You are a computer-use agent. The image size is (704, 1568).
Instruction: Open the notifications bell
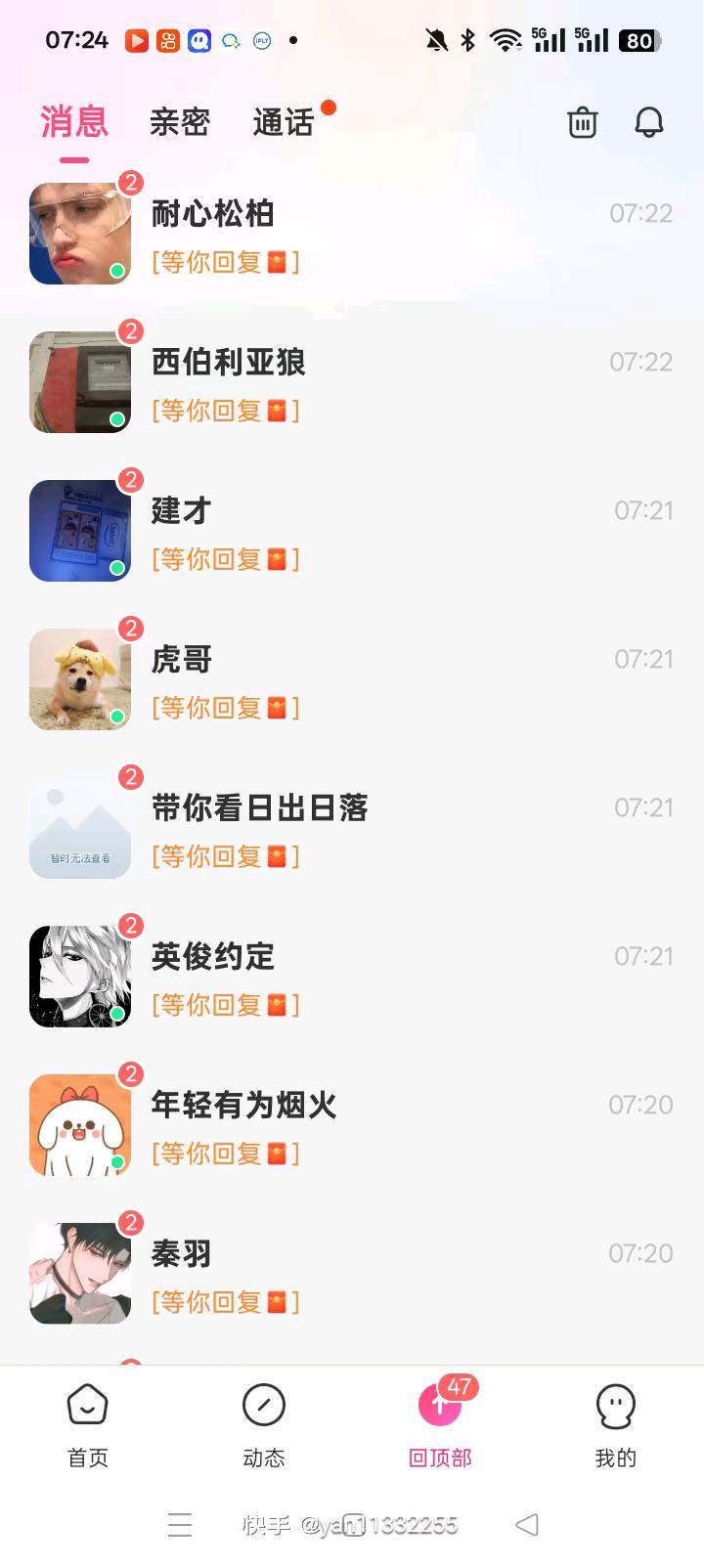click(649, 122)
